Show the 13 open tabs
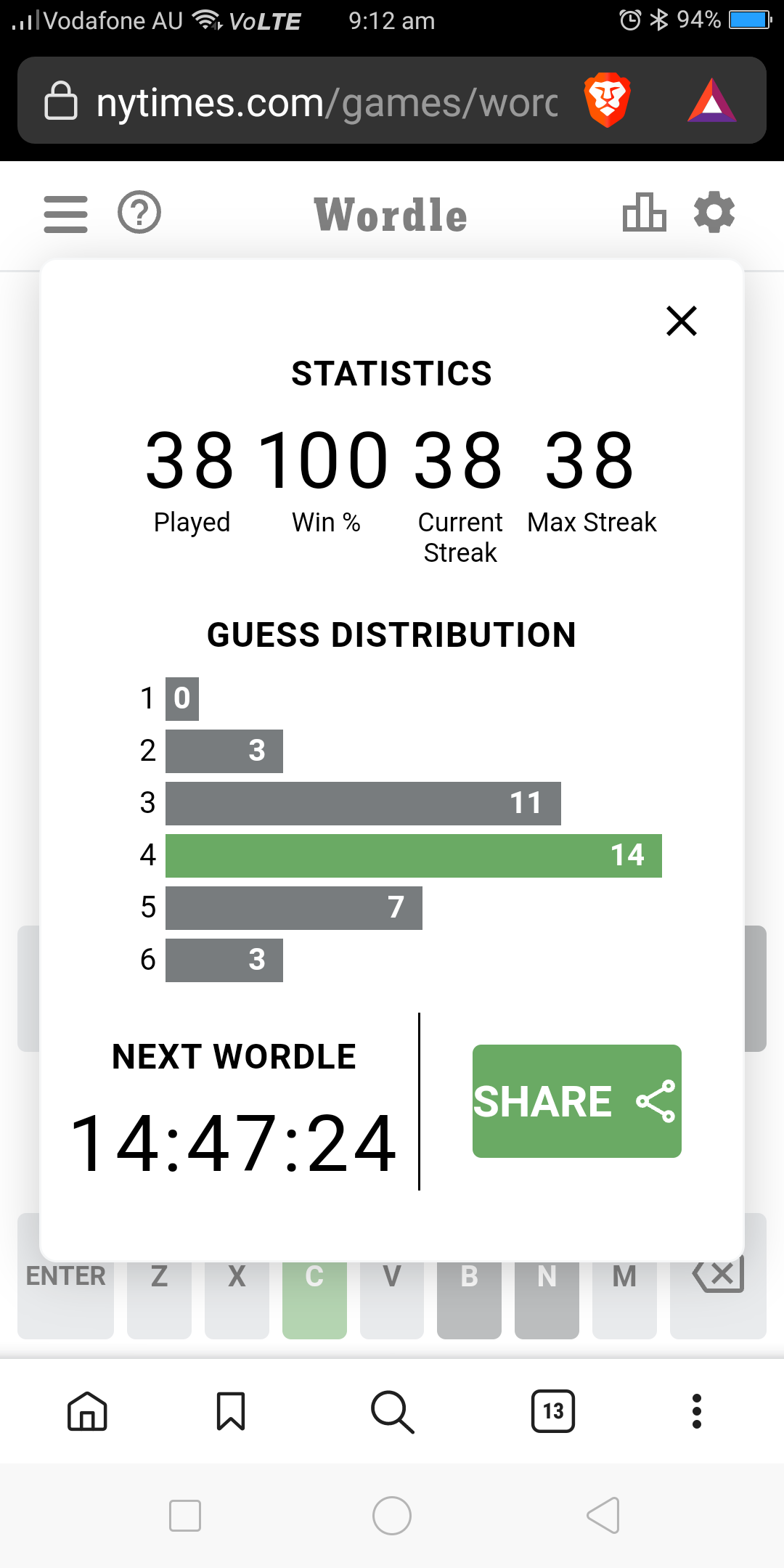 [553, 1411]
